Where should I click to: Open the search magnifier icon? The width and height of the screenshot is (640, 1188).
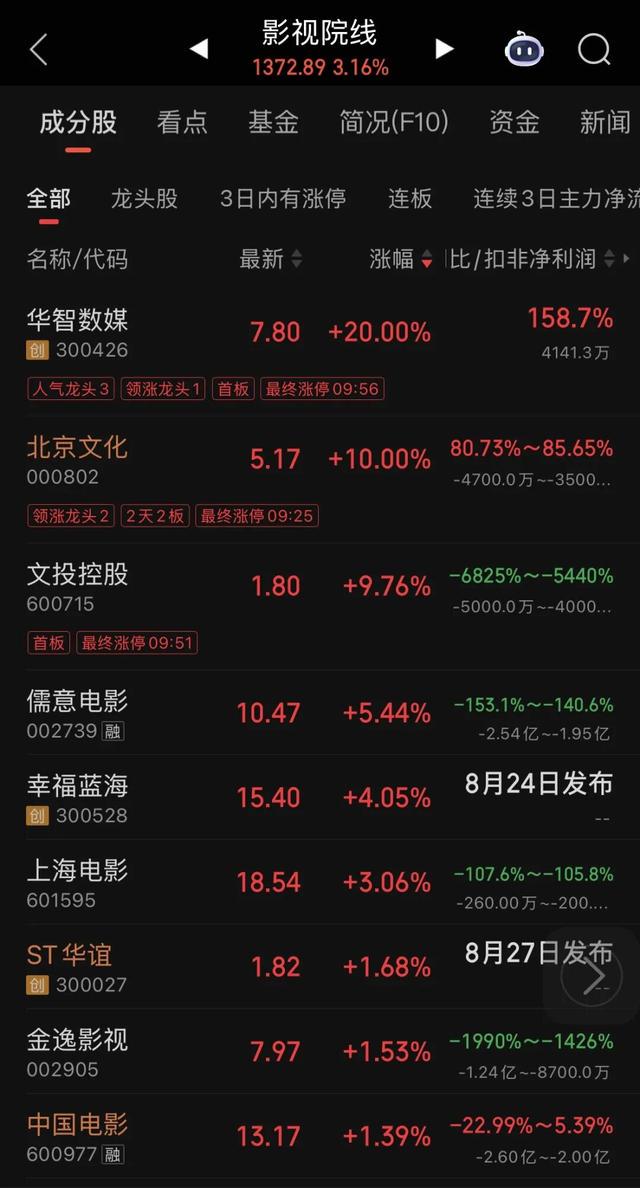click(594, 49)
